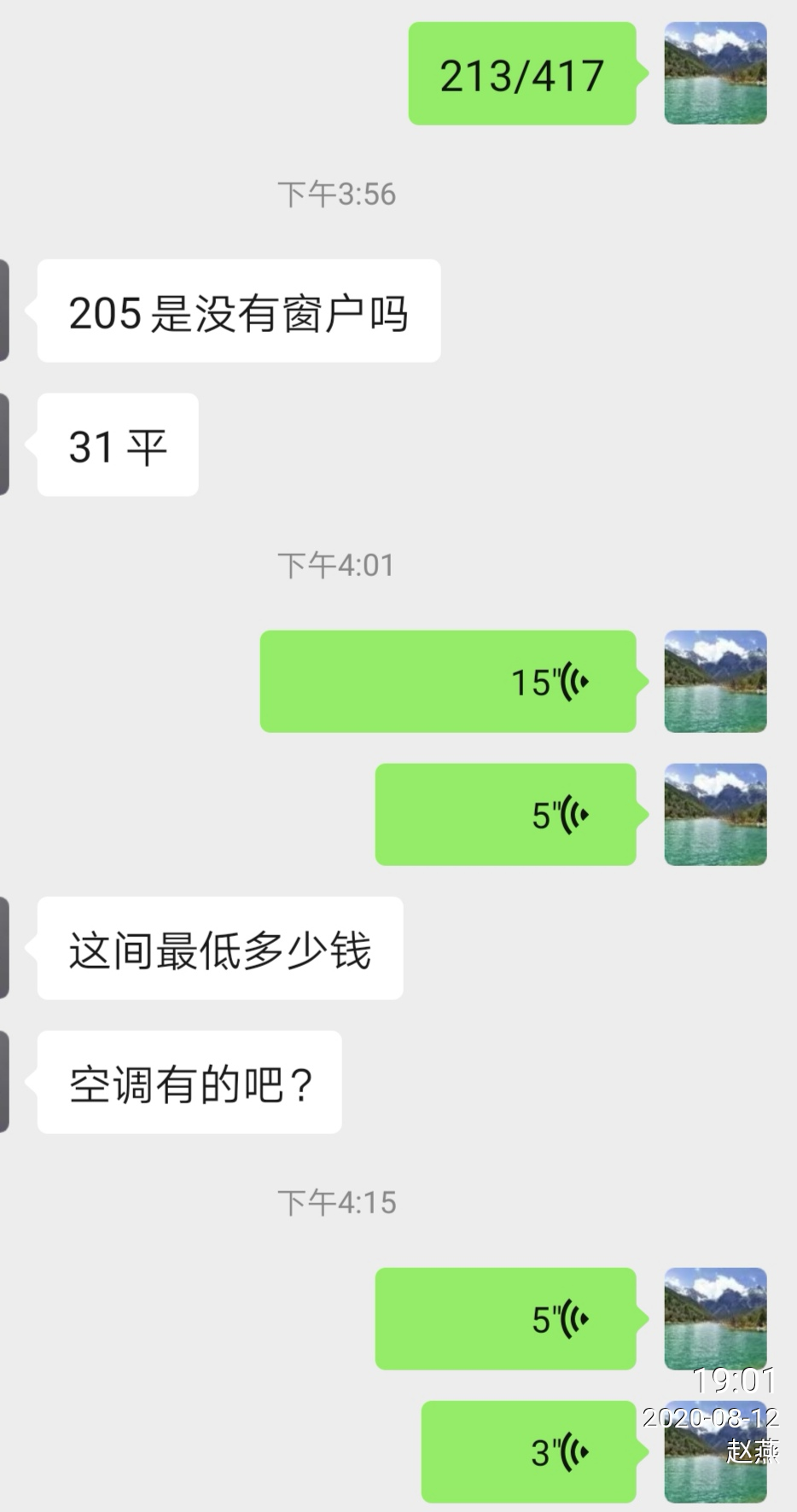797x1512 pixels.
Task: Play the 5-second voice message under 下午4:15
Action: [506, 1319]
